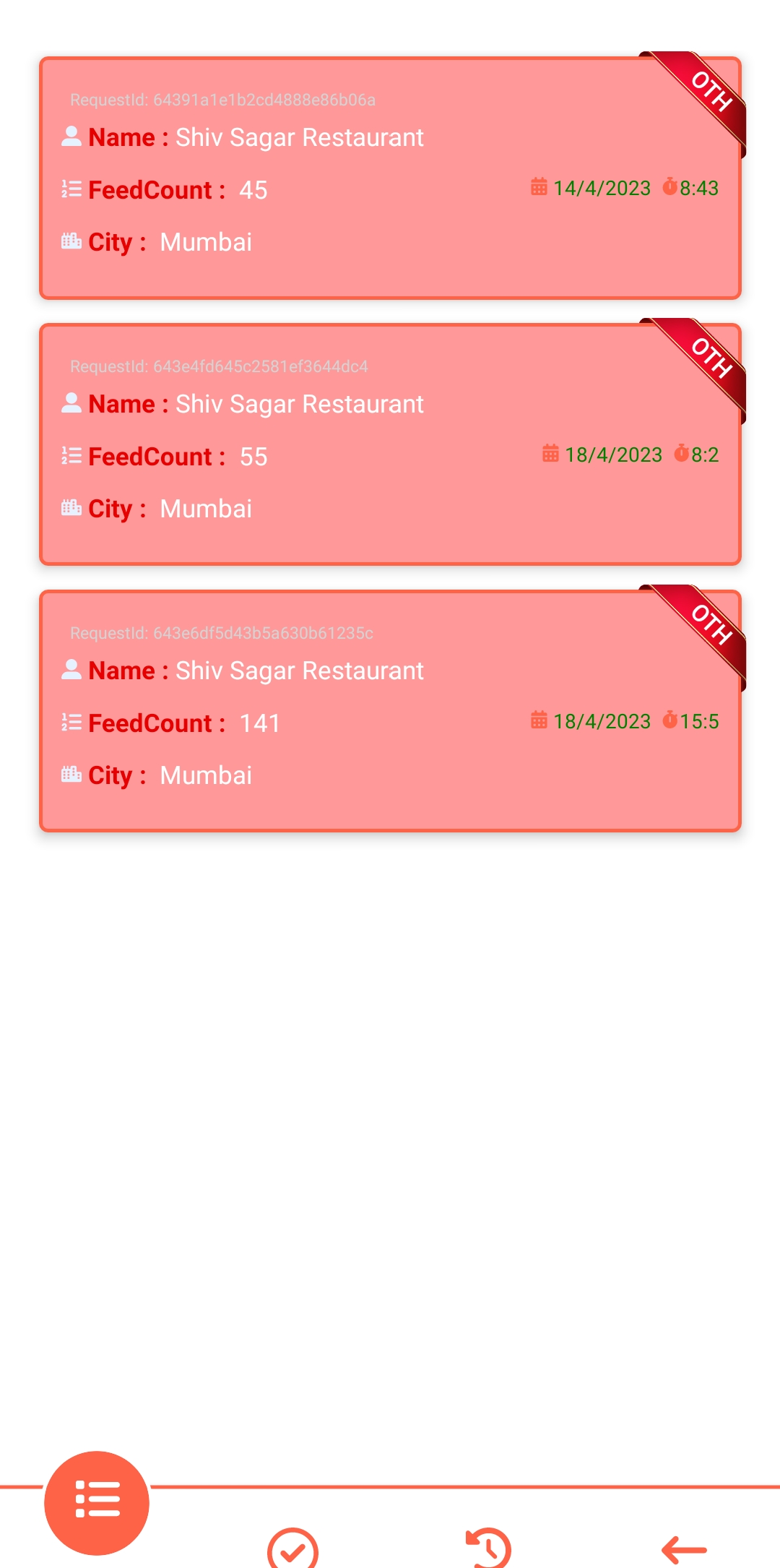
Task: Tap the stopwatch icon next to 15:5
Action: click(670, 720)
